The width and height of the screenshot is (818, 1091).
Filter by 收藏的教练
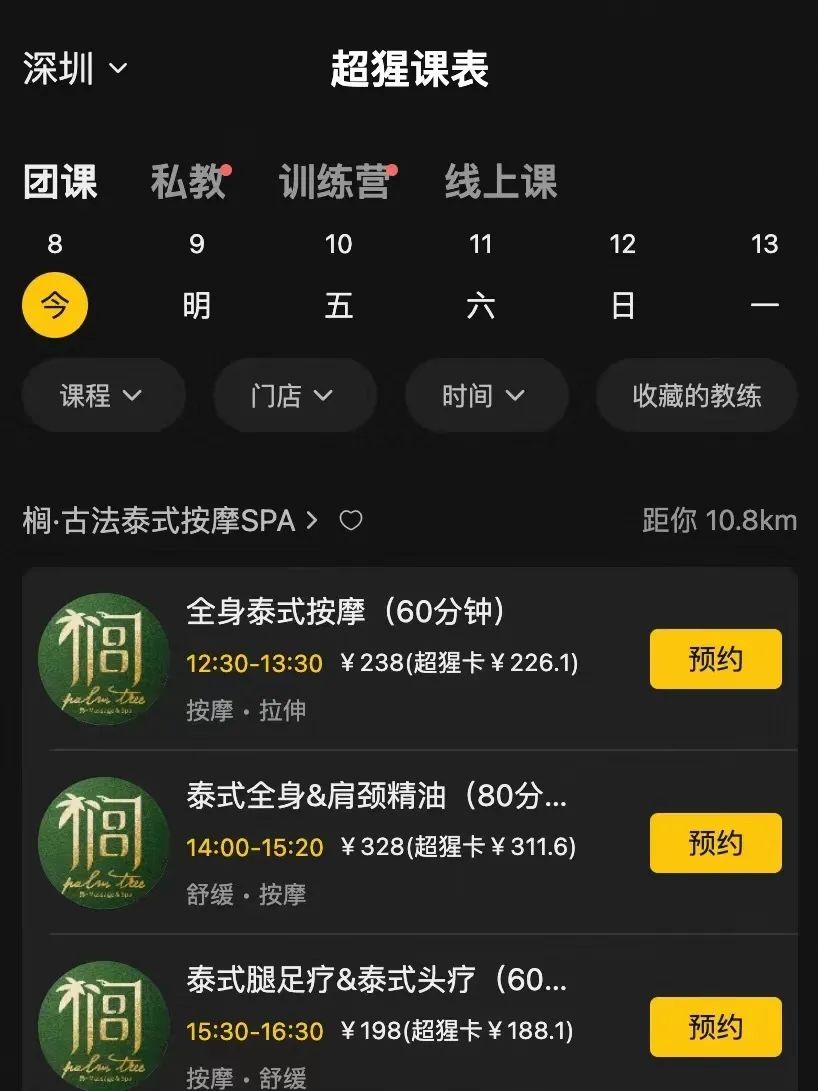(696, 396)
